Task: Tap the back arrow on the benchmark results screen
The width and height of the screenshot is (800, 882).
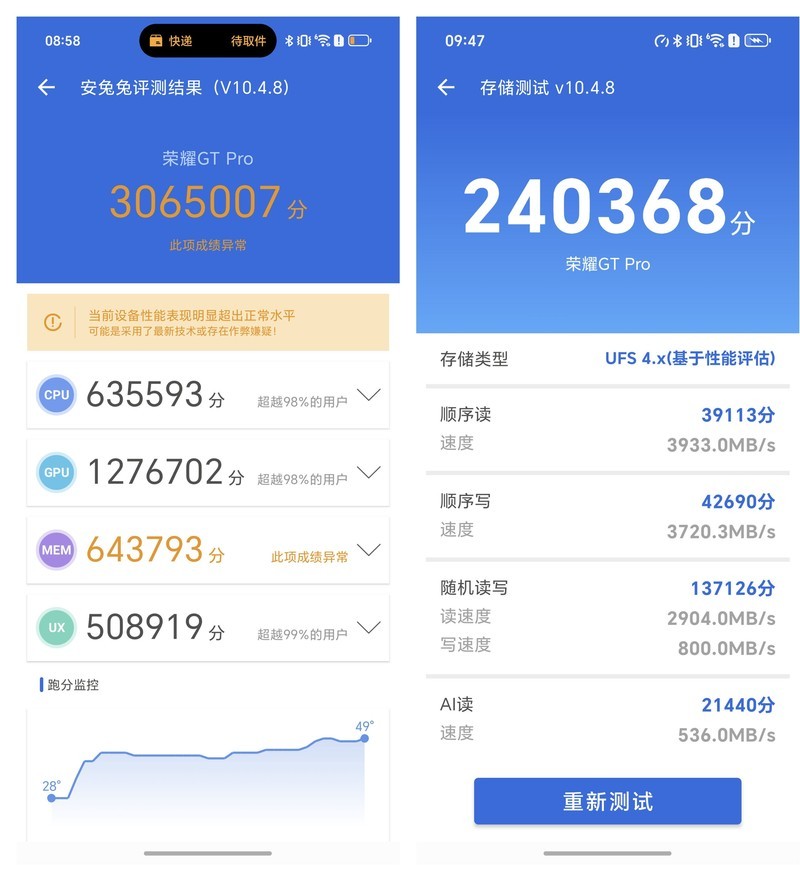Action: pos(44,87)
